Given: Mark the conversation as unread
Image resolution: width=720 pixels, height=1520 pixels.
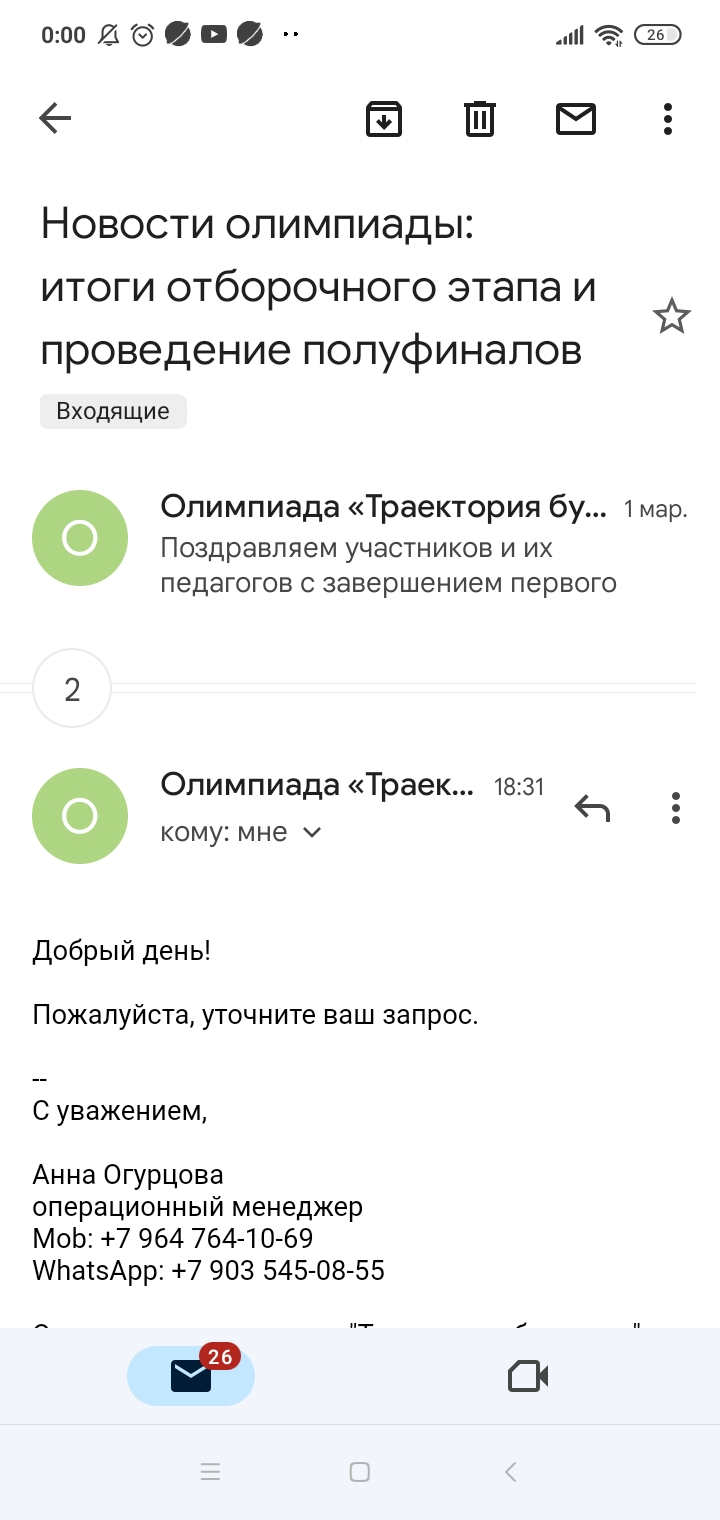Looking at the screenshot, I should pyautogui.click(x=575, y=120).
